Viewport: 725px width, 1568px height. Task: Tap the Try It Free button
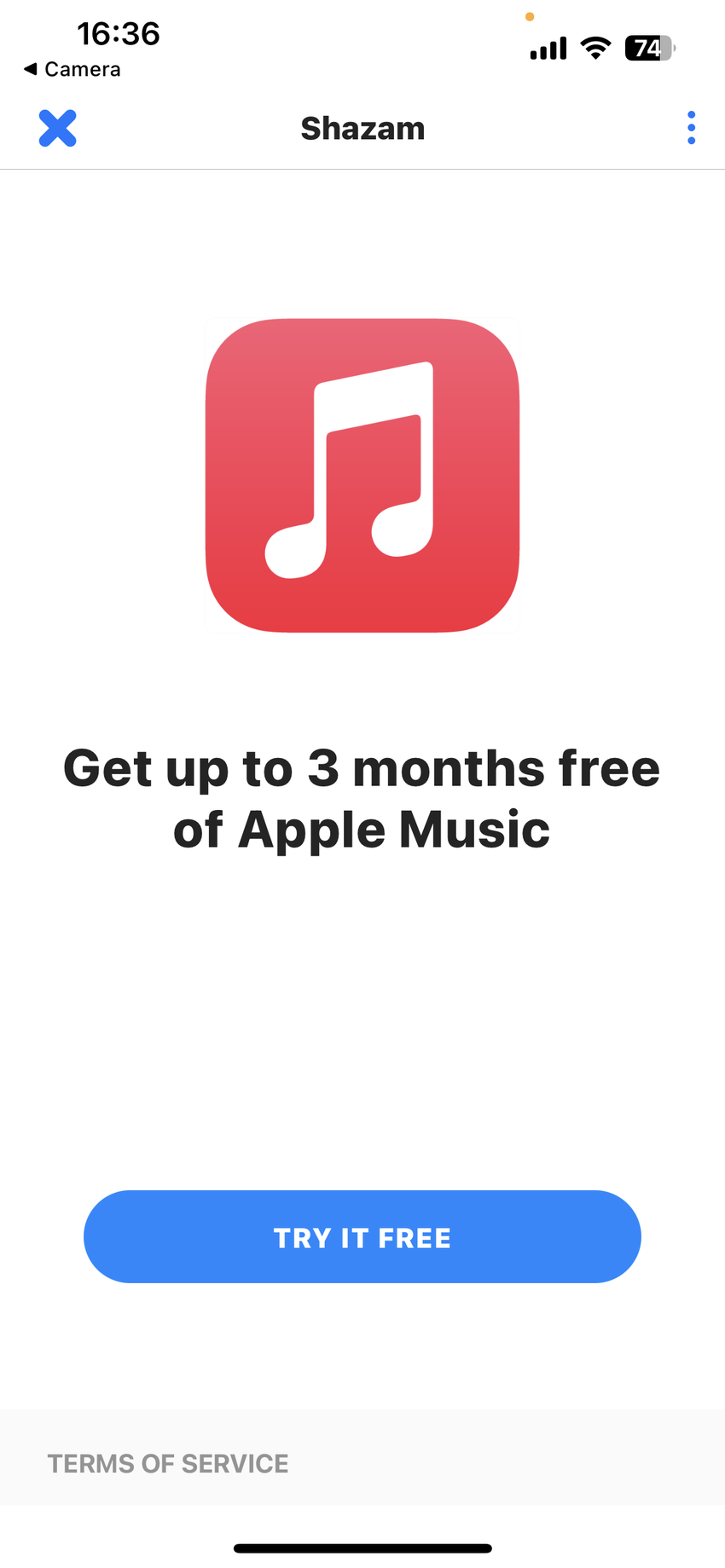362,1236
